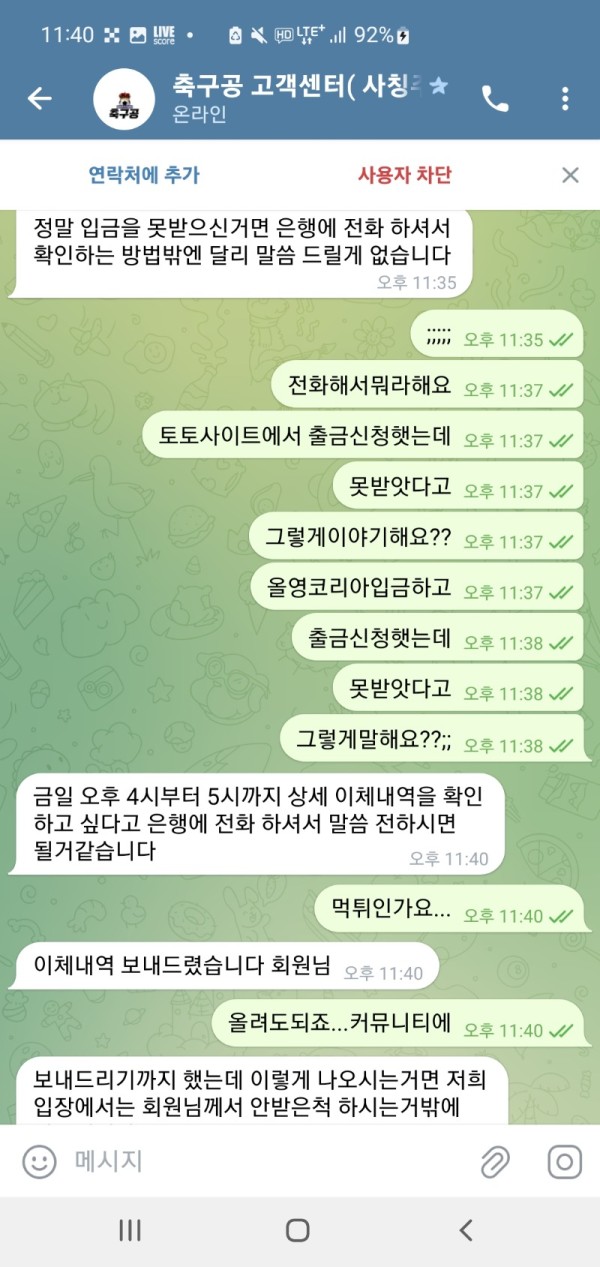Open the emoji picker
Viewport: 600px width, 1267px height.
coord(40,1161)
